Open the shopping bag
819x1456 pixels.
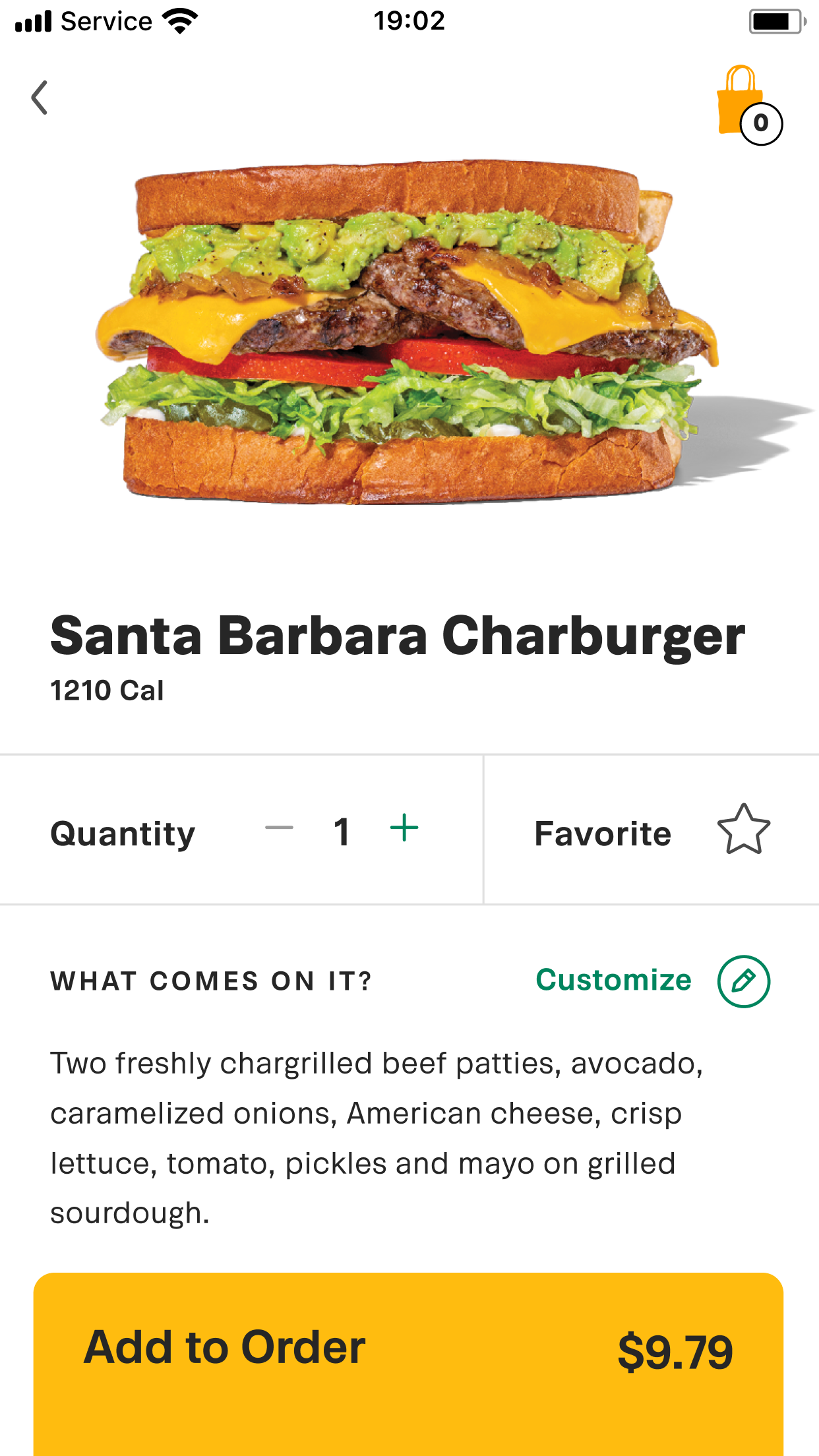pyautogui.click(x=748, y=106)
